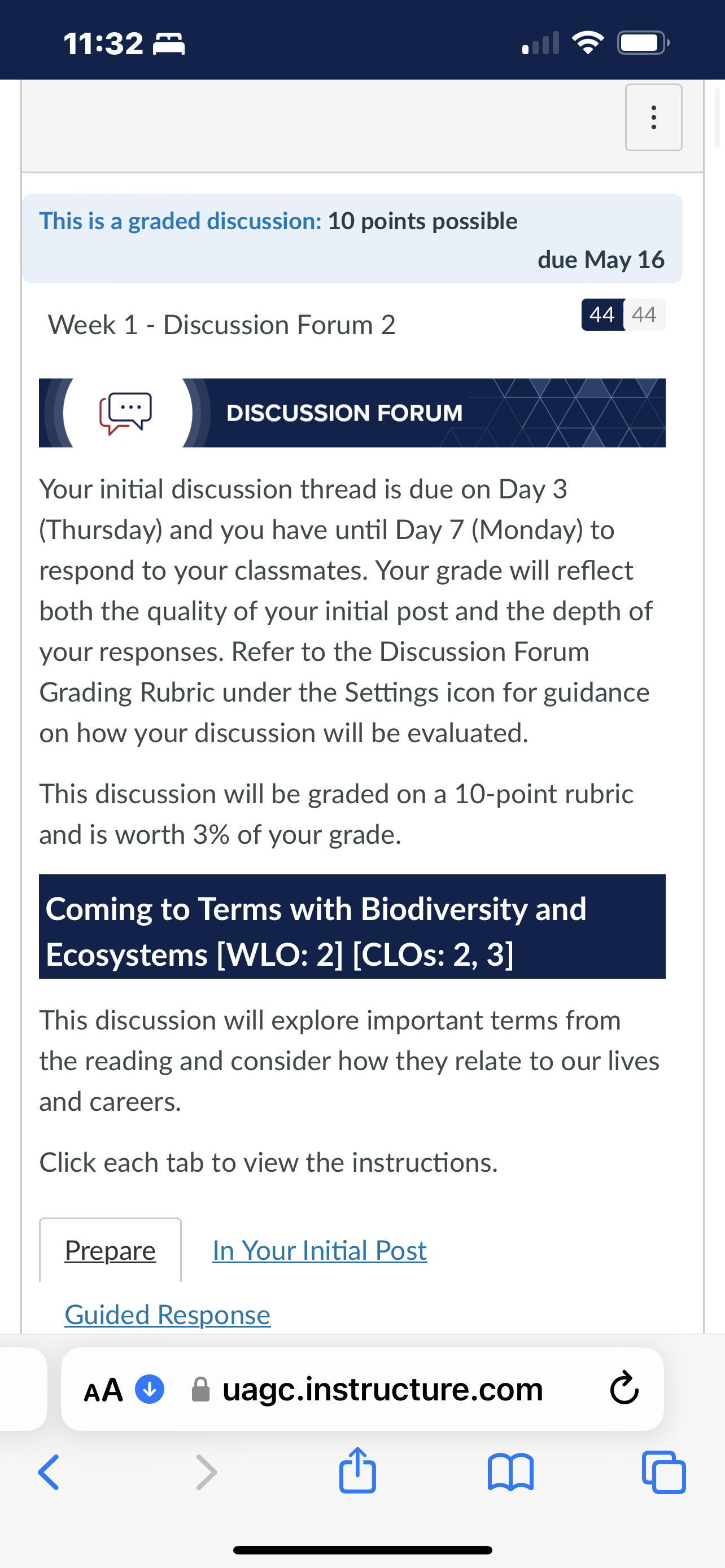
Task: Reload the page
Action: 624,1389
